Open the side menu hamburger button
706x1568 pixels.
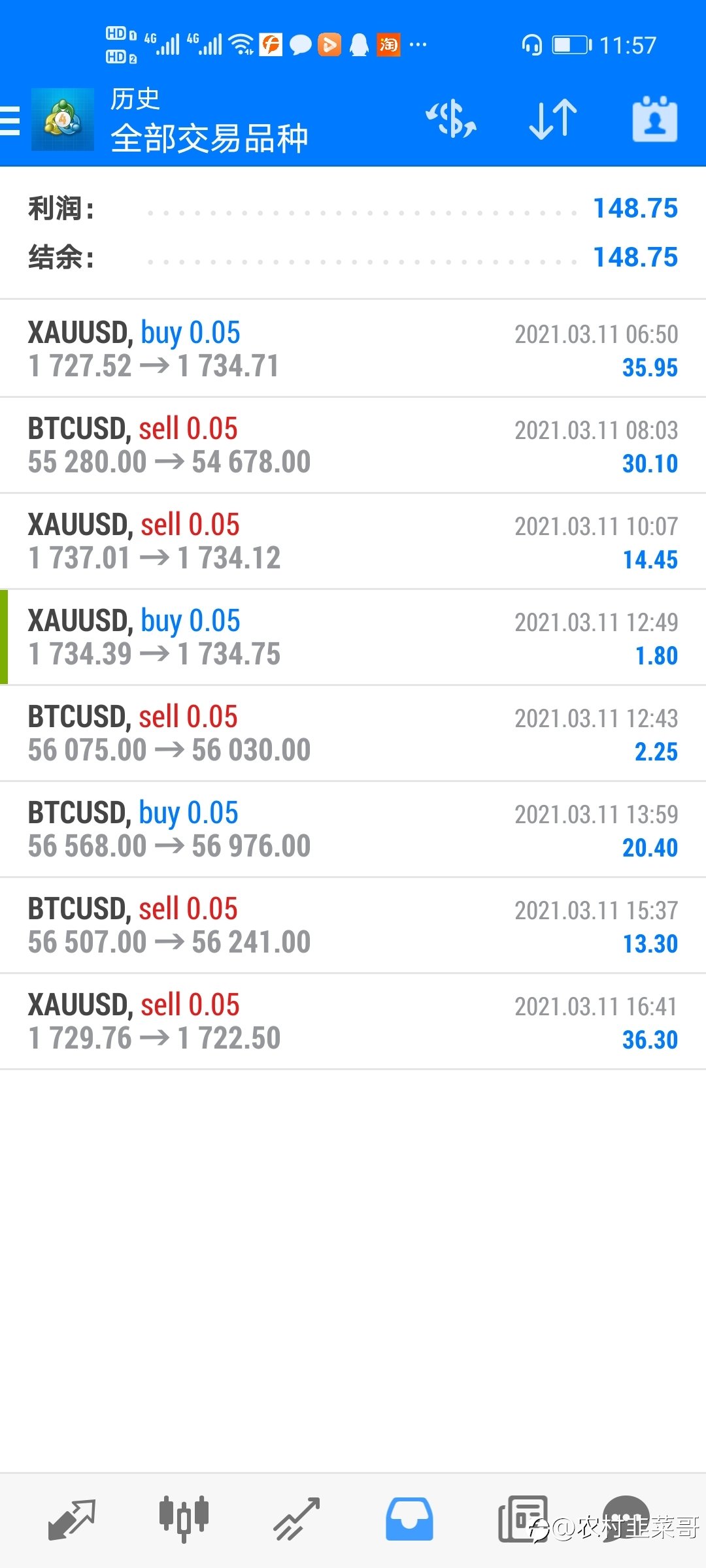pos(10,121)
